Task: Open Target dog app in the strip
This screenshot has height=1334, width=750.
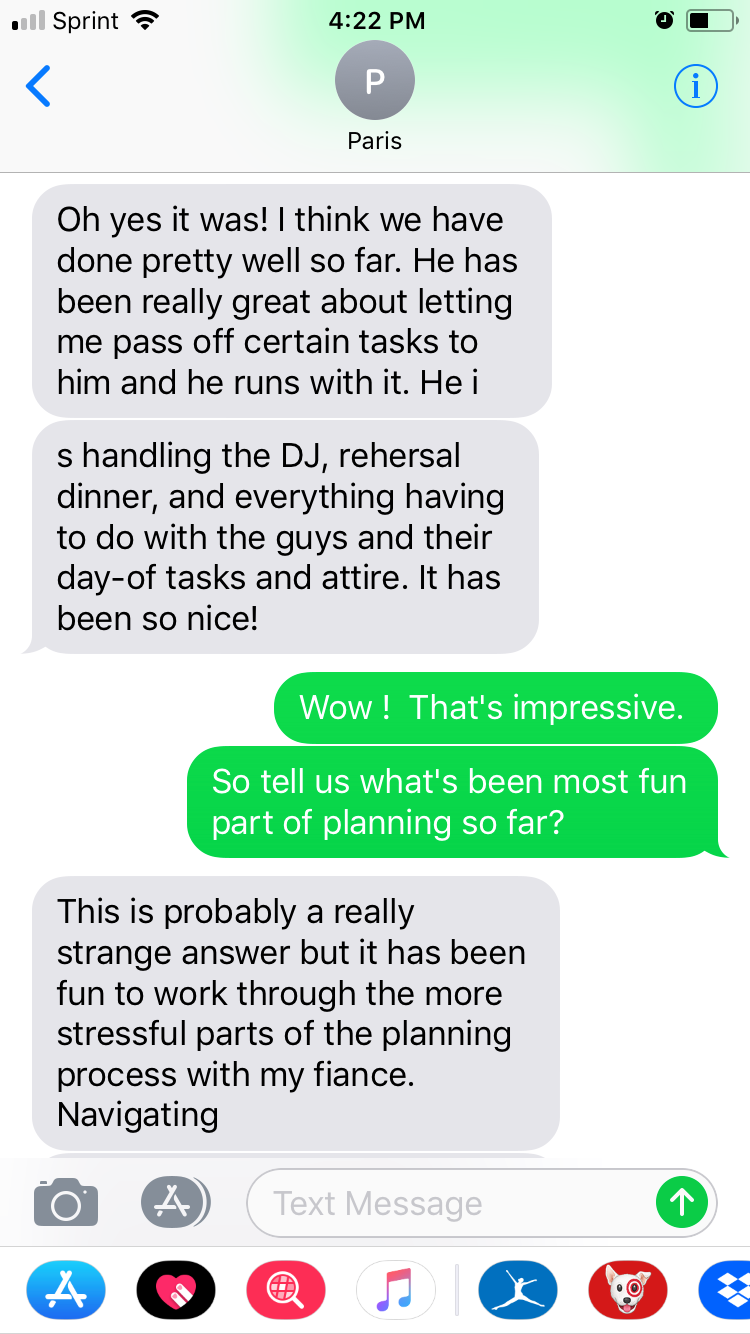Action: [629, 1289]
